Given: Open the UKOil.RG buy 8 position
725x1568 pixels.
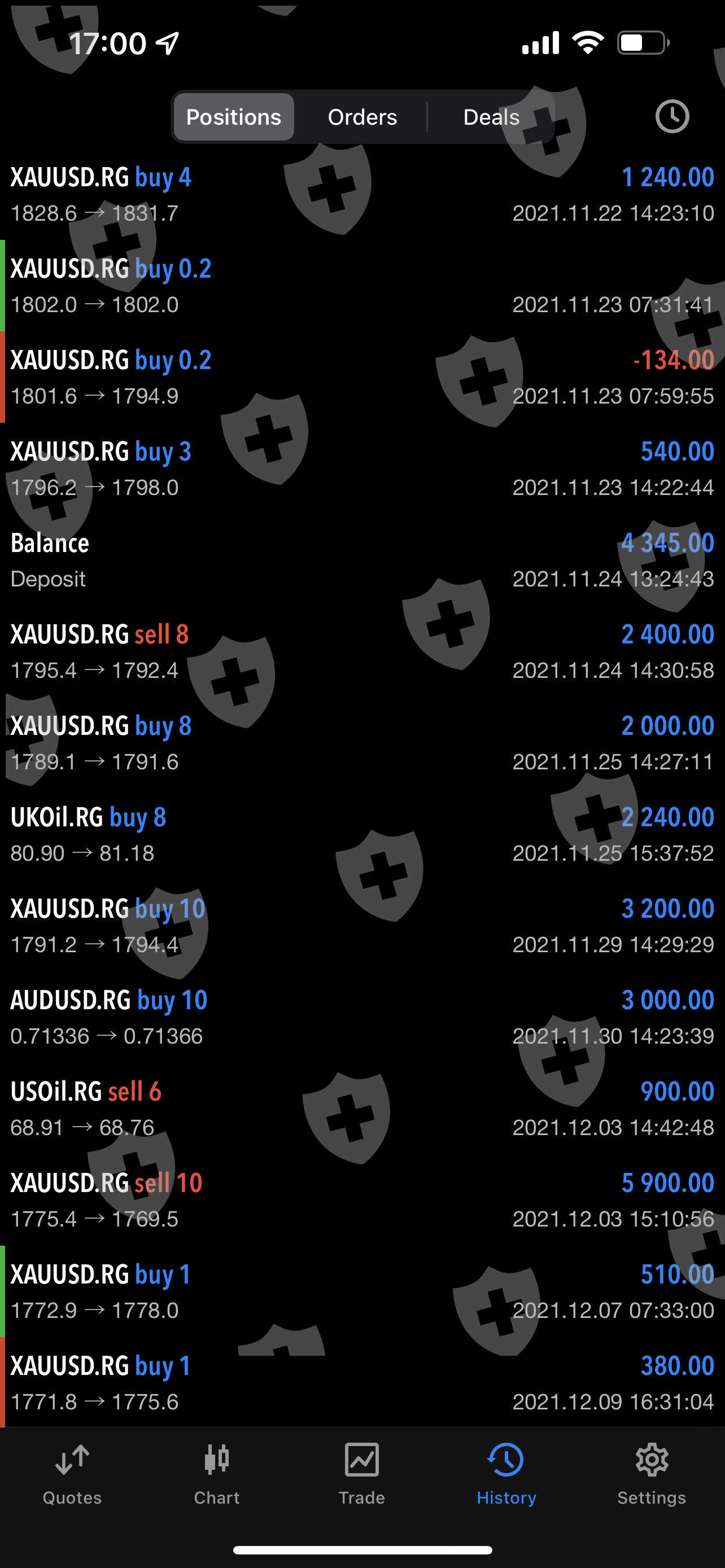Looking at the screenshot, I should pos(362,835).
